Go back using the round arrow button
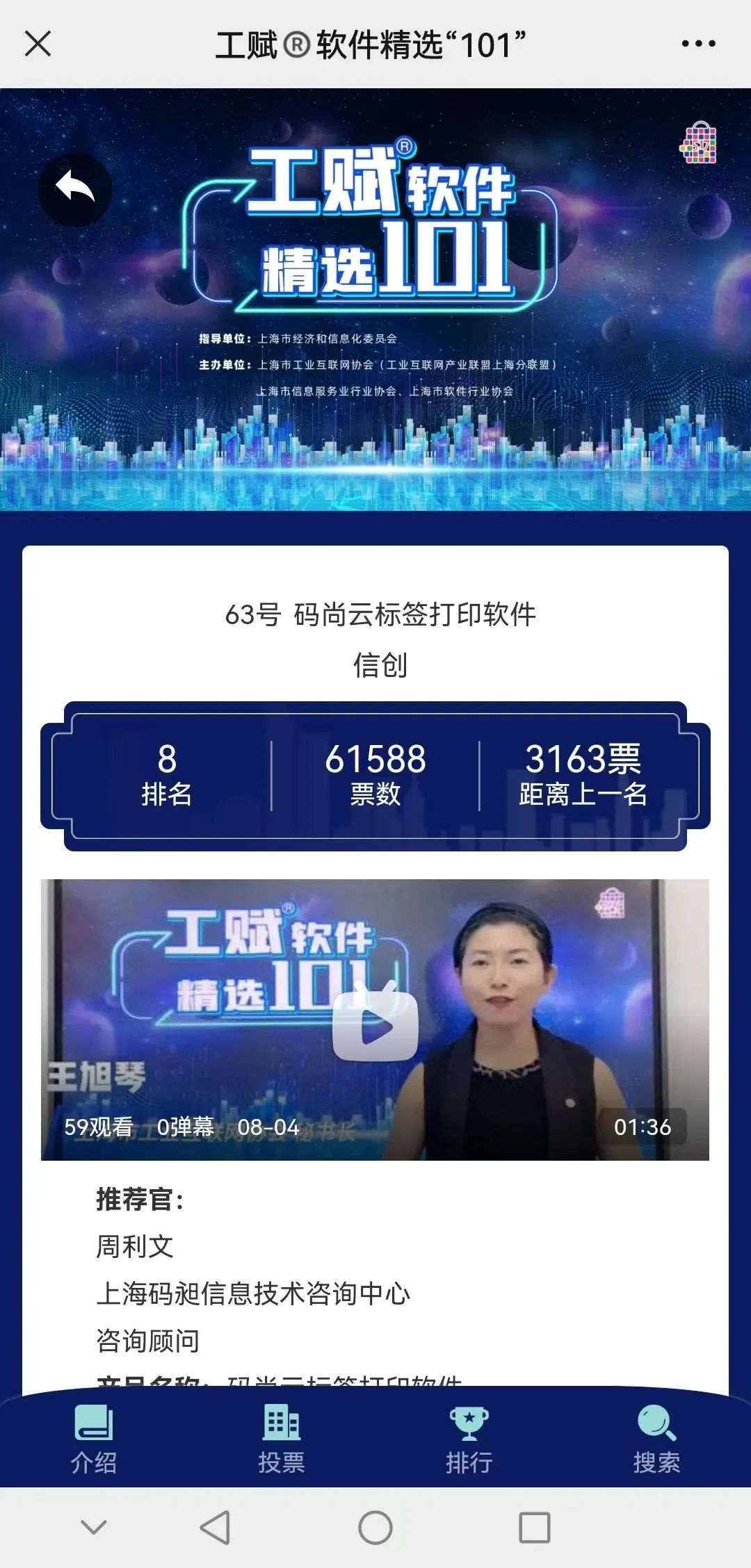The image size is (751, 1568). pyautogui.click(x=75, y=189)
